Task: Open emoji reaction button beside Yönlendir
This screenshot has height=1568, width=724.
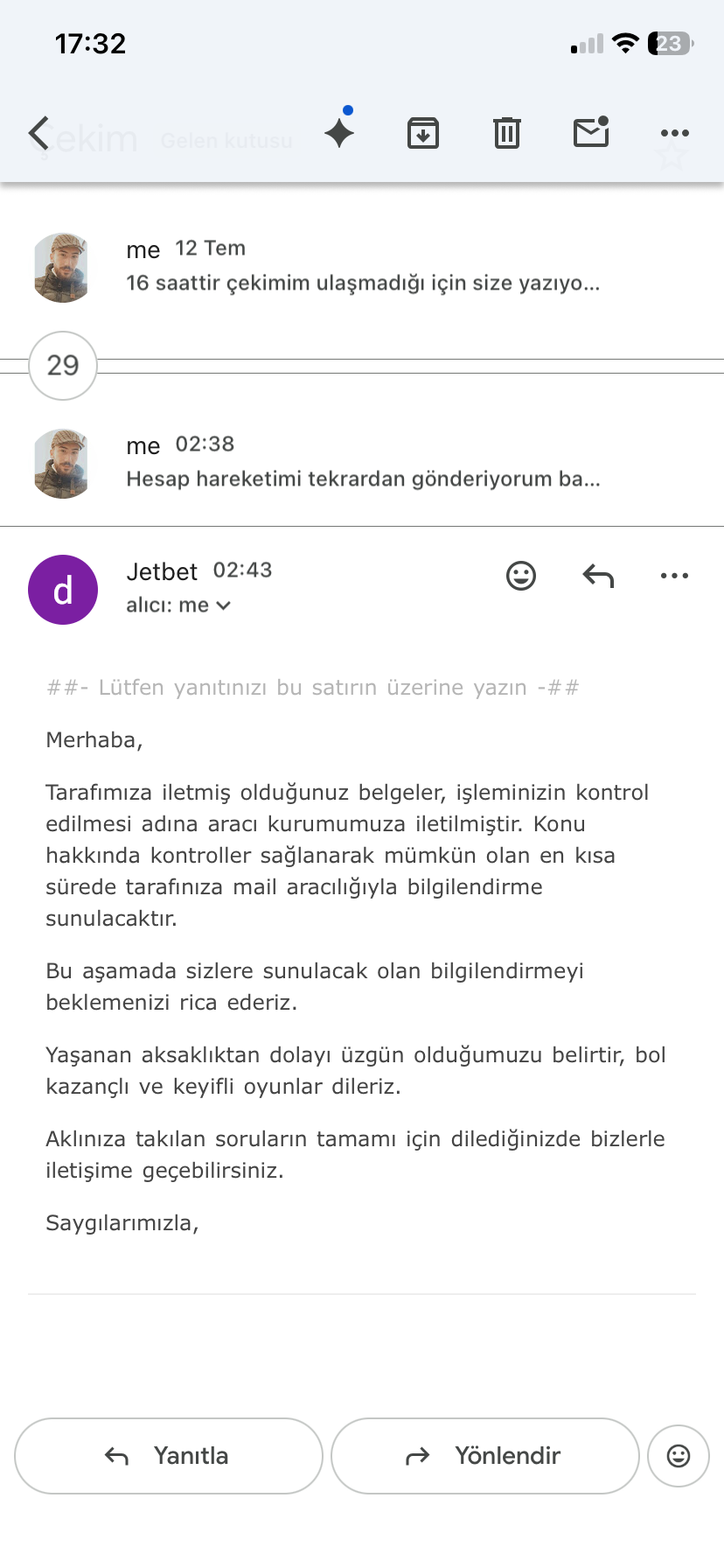Action: [x=679, y=1456]
